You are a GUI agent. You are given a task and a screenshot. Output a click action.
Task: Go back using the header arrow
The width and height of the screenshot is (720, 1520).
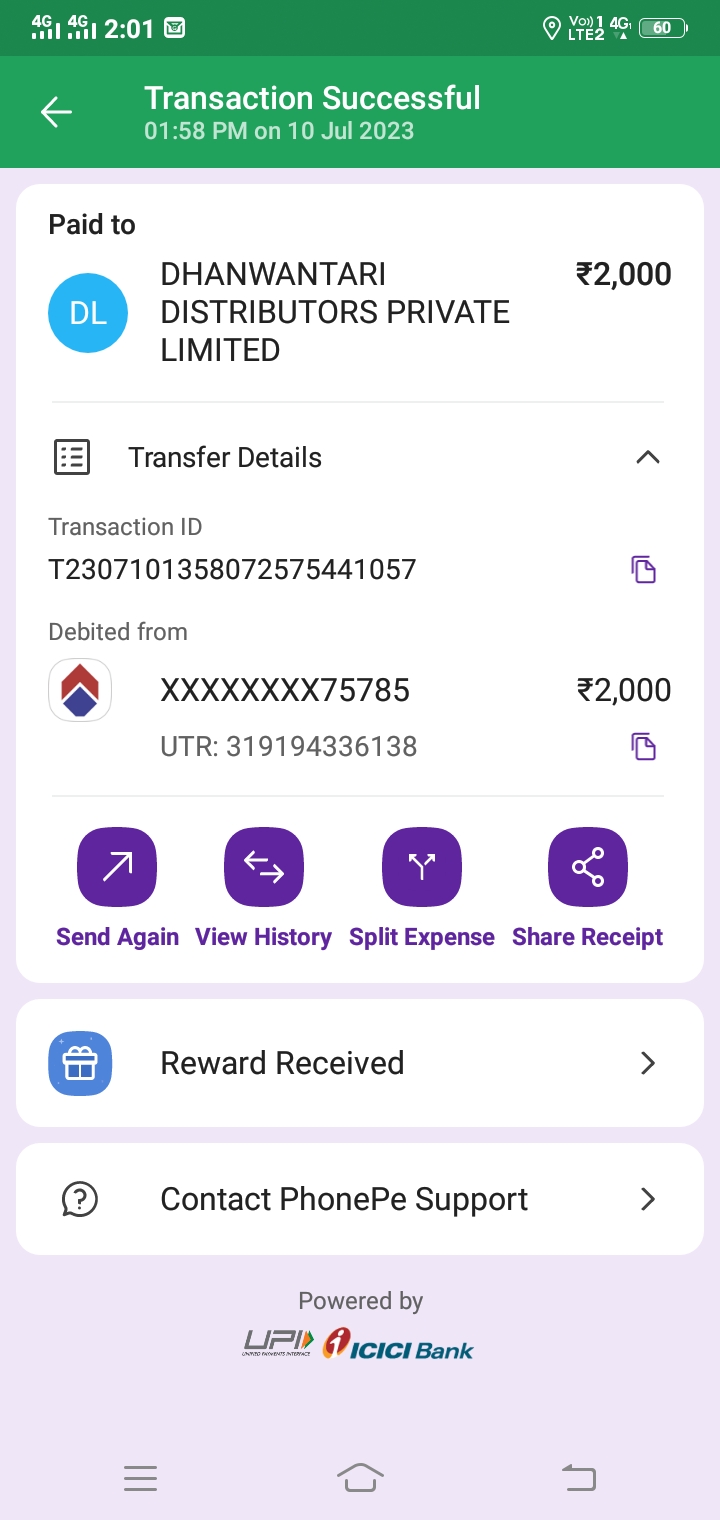point(56,112)
